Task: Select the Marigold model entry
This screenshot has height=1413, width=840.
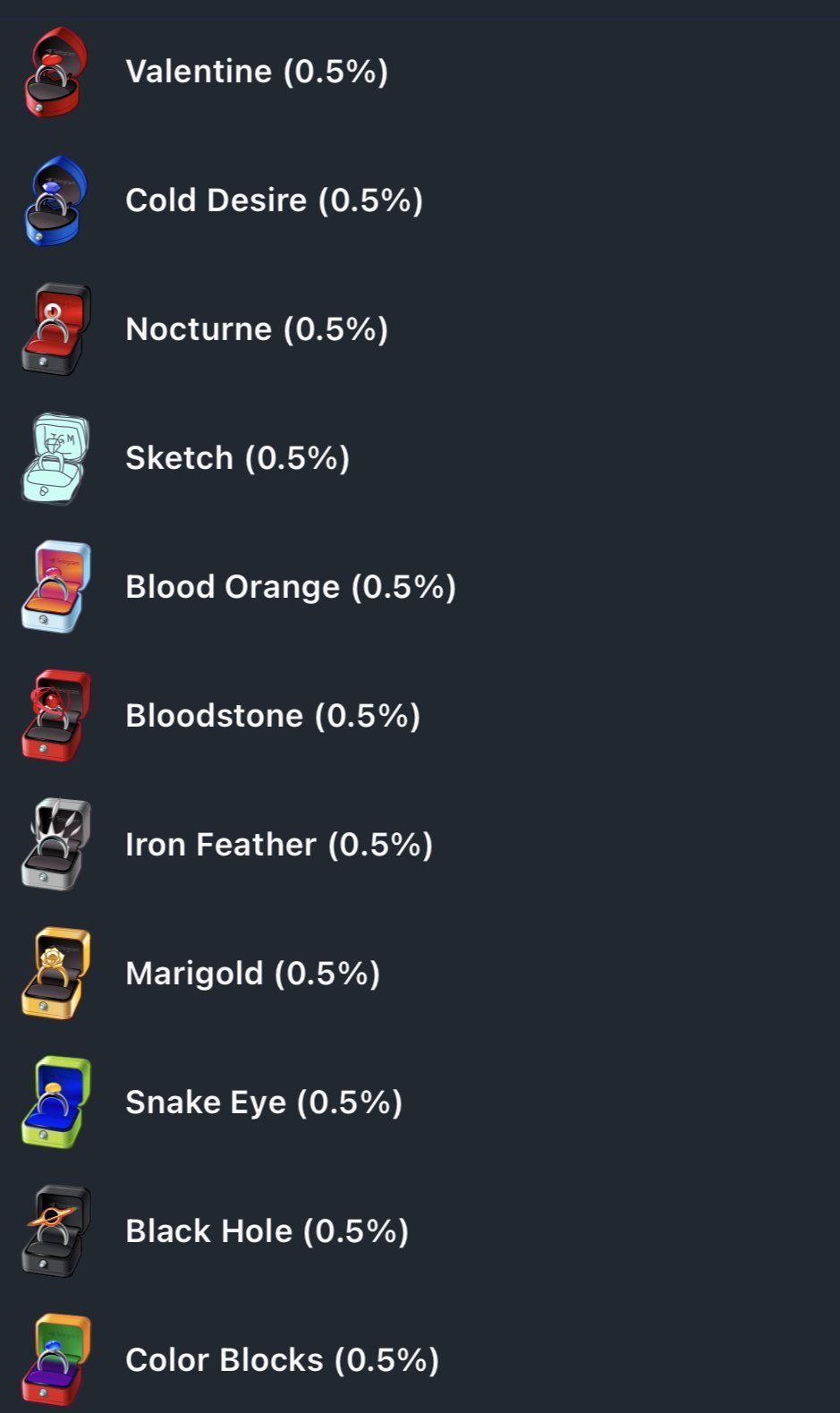Action: pyautogui.click(x=252, y=974)
